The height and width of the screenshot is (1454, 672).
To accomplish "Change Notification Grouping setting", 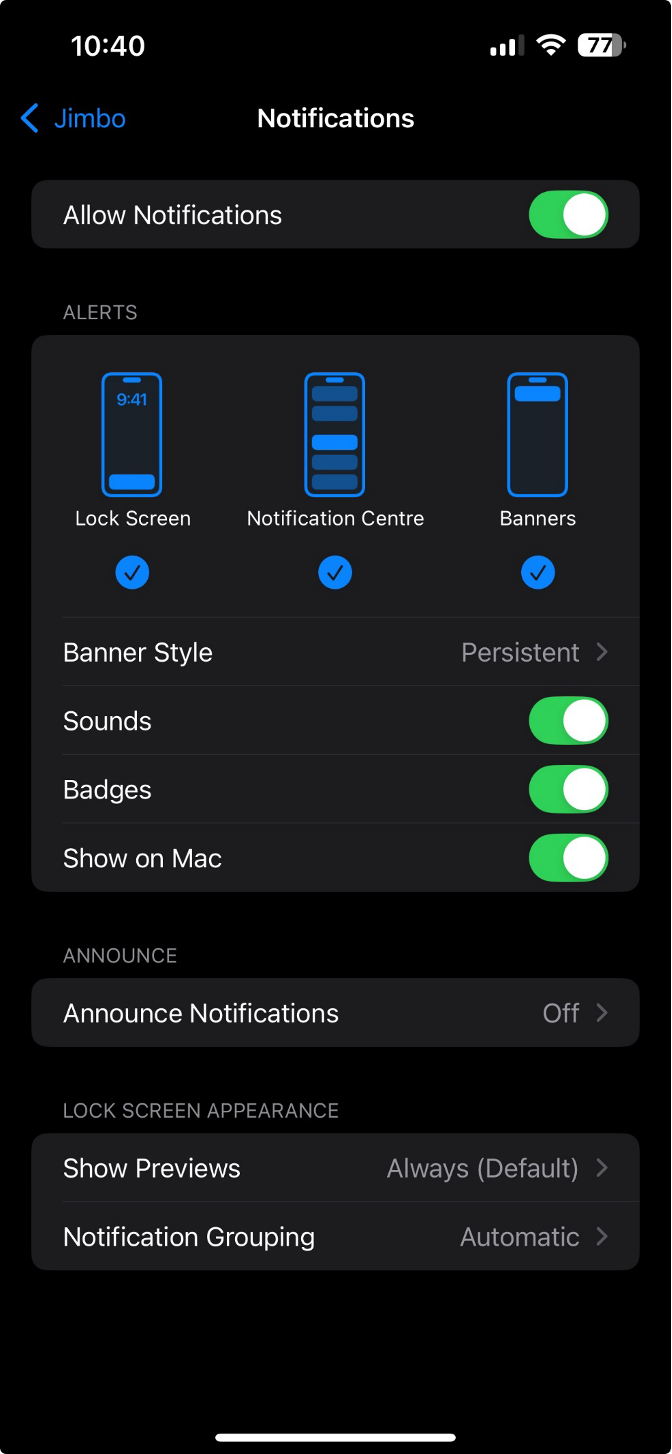I will (x=335, y=1237).
